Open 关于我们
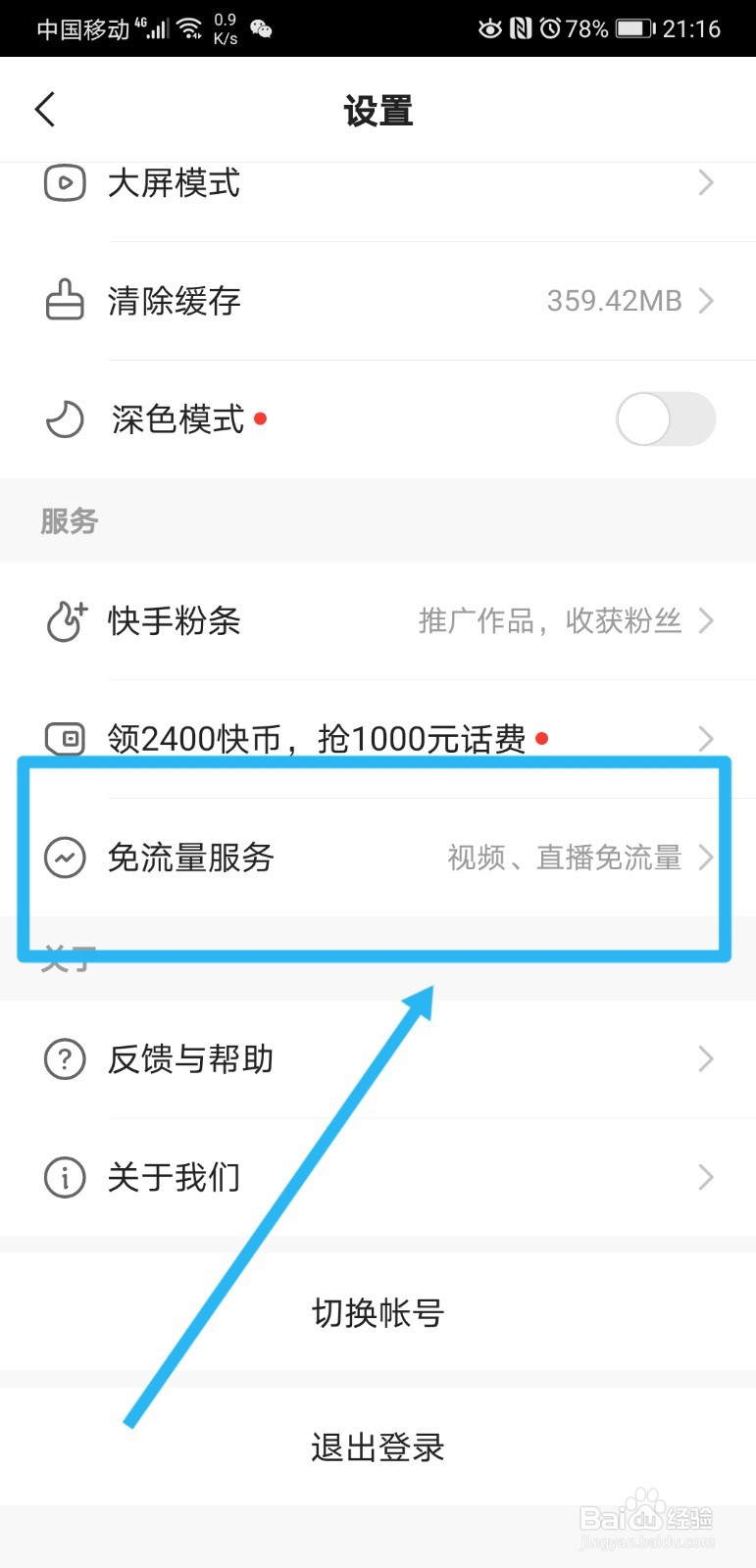756x1568 pixels. (x=378, y=1177)
